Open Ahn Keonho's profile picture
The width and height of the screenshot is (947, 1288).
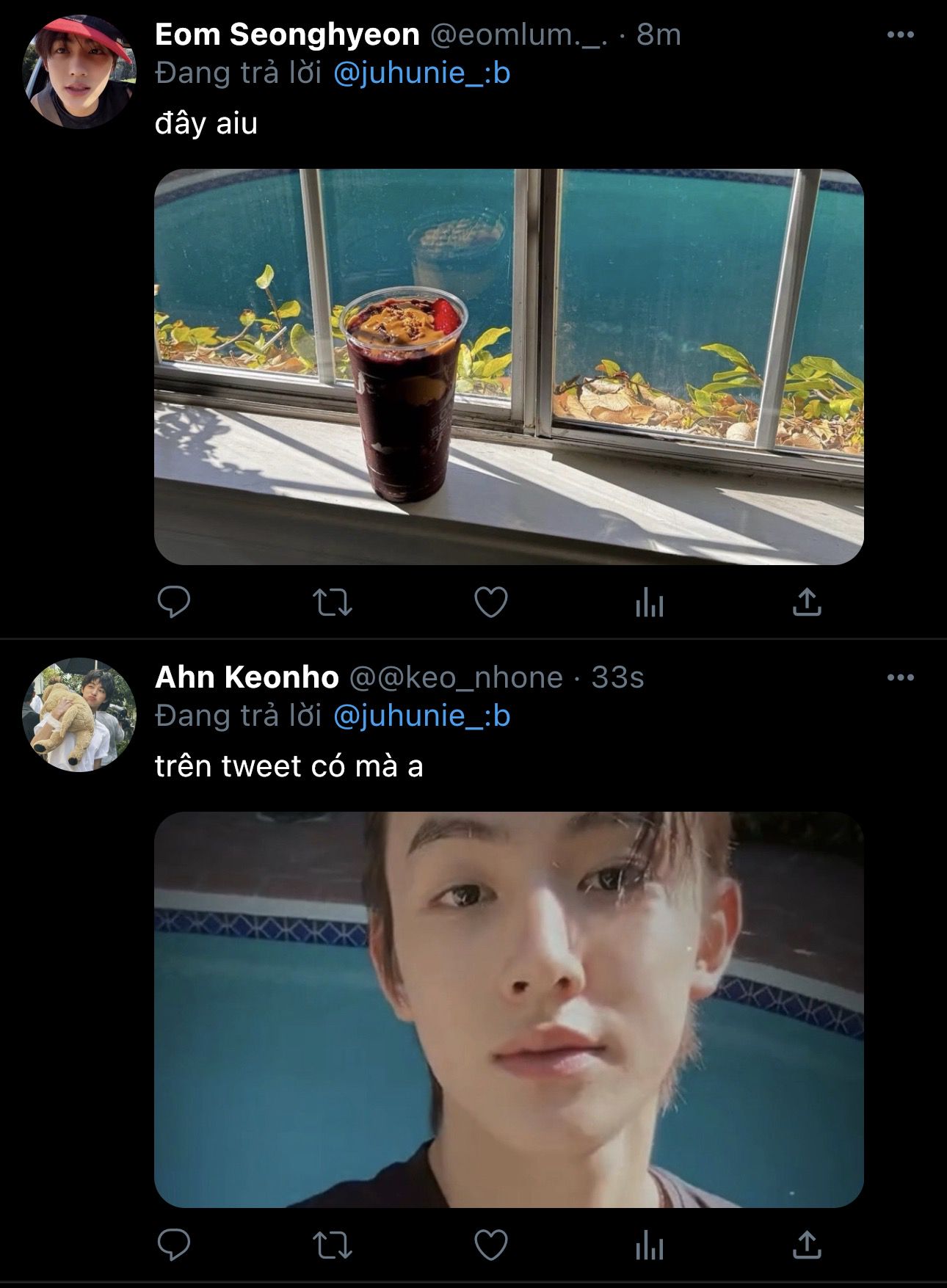(x=79, y=715)
